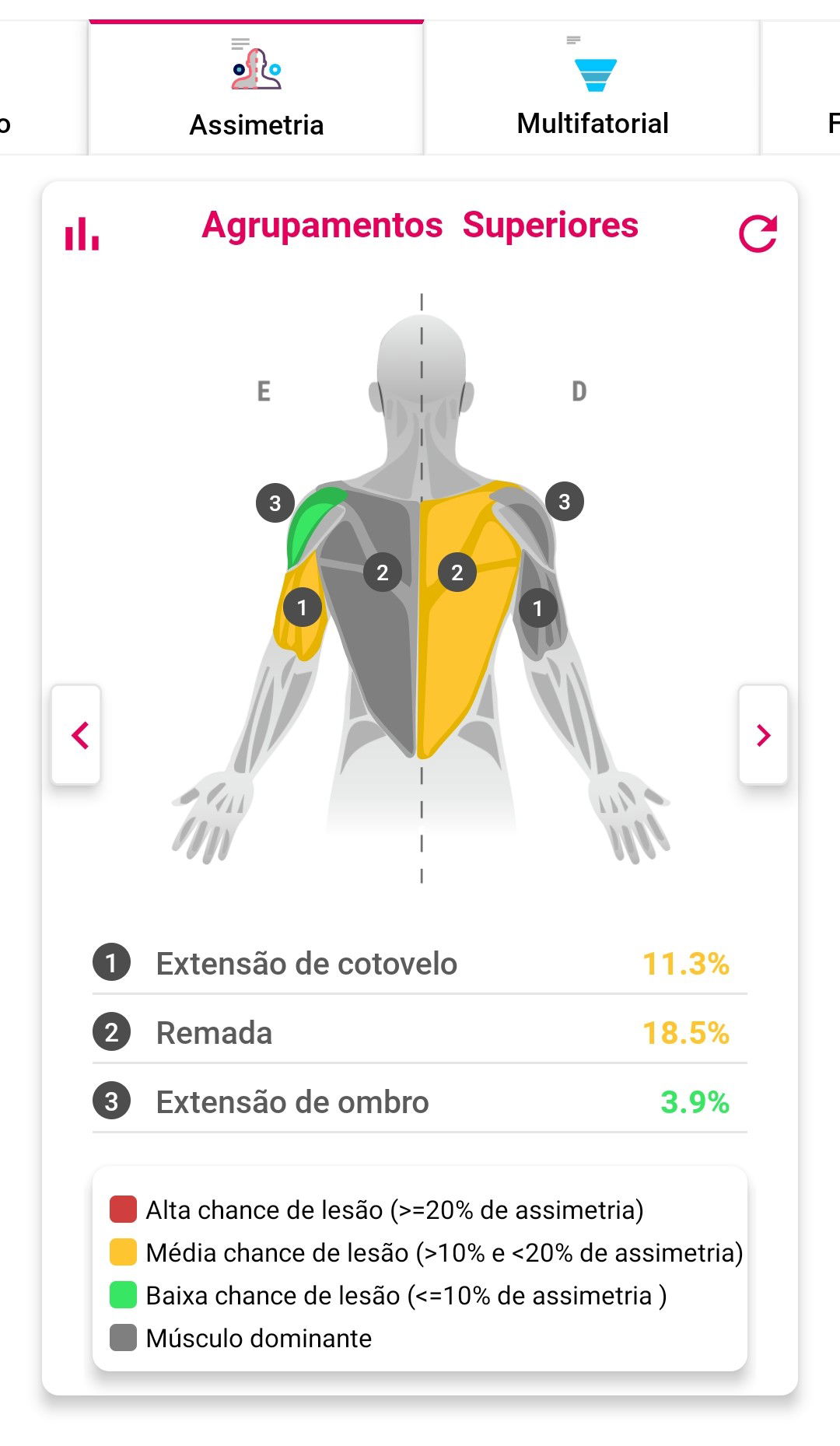The image size is (840, 1446).
Task: Open the bar chart statistics icon
Action: click(x=82, y=236)
